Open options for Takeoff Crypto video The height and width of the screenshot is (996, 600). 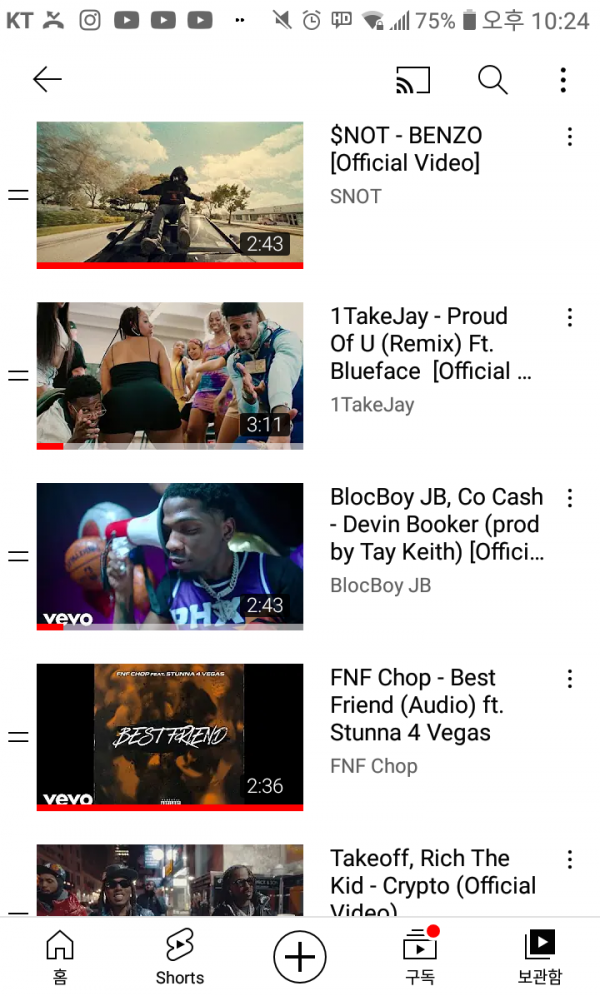pos(569,860)
